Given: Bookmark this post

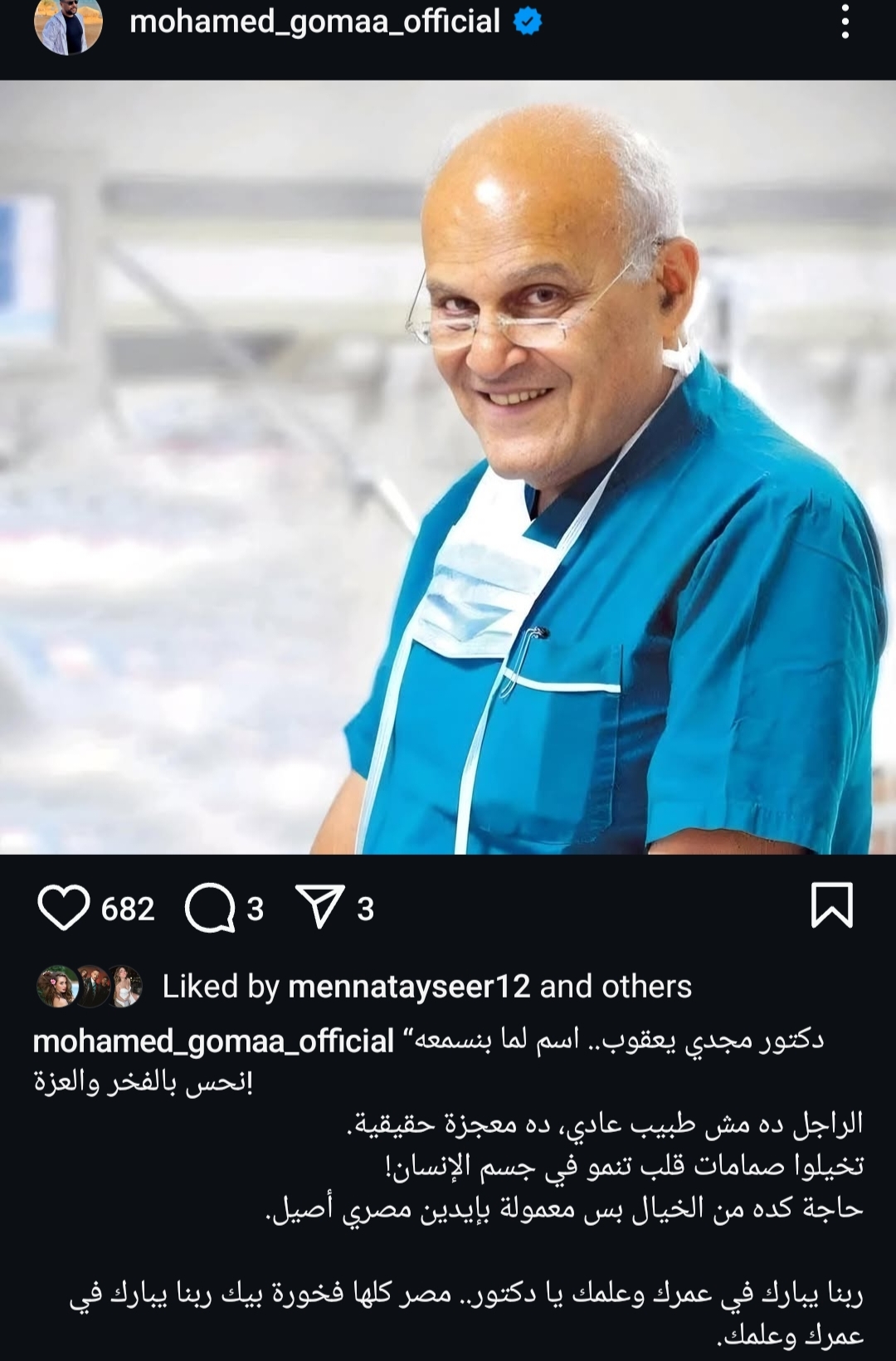Looking at the screenshot, I should [831, 905].
